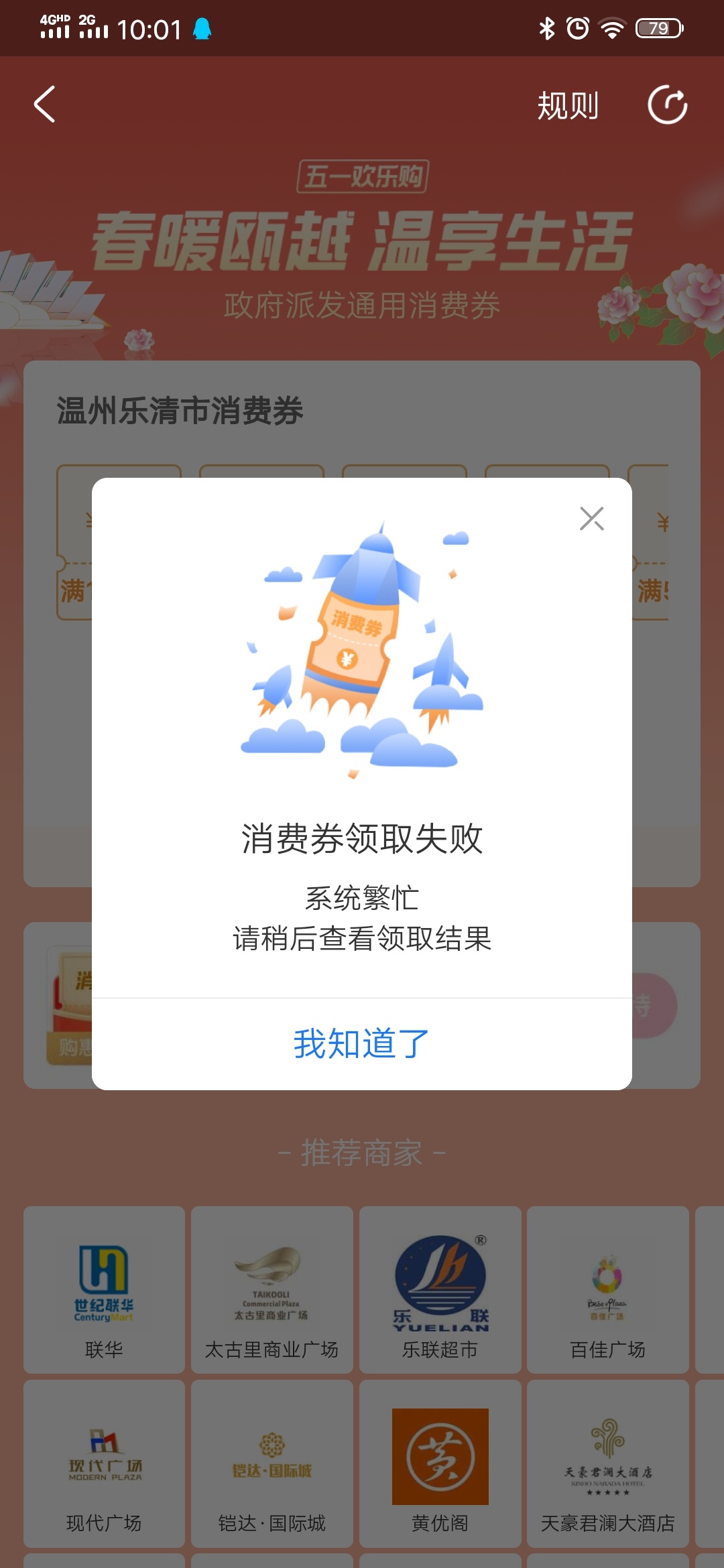Open the 现代广场 merchant card
The height and width of the screenshot is (1568, 724).
pos(104,1464)
